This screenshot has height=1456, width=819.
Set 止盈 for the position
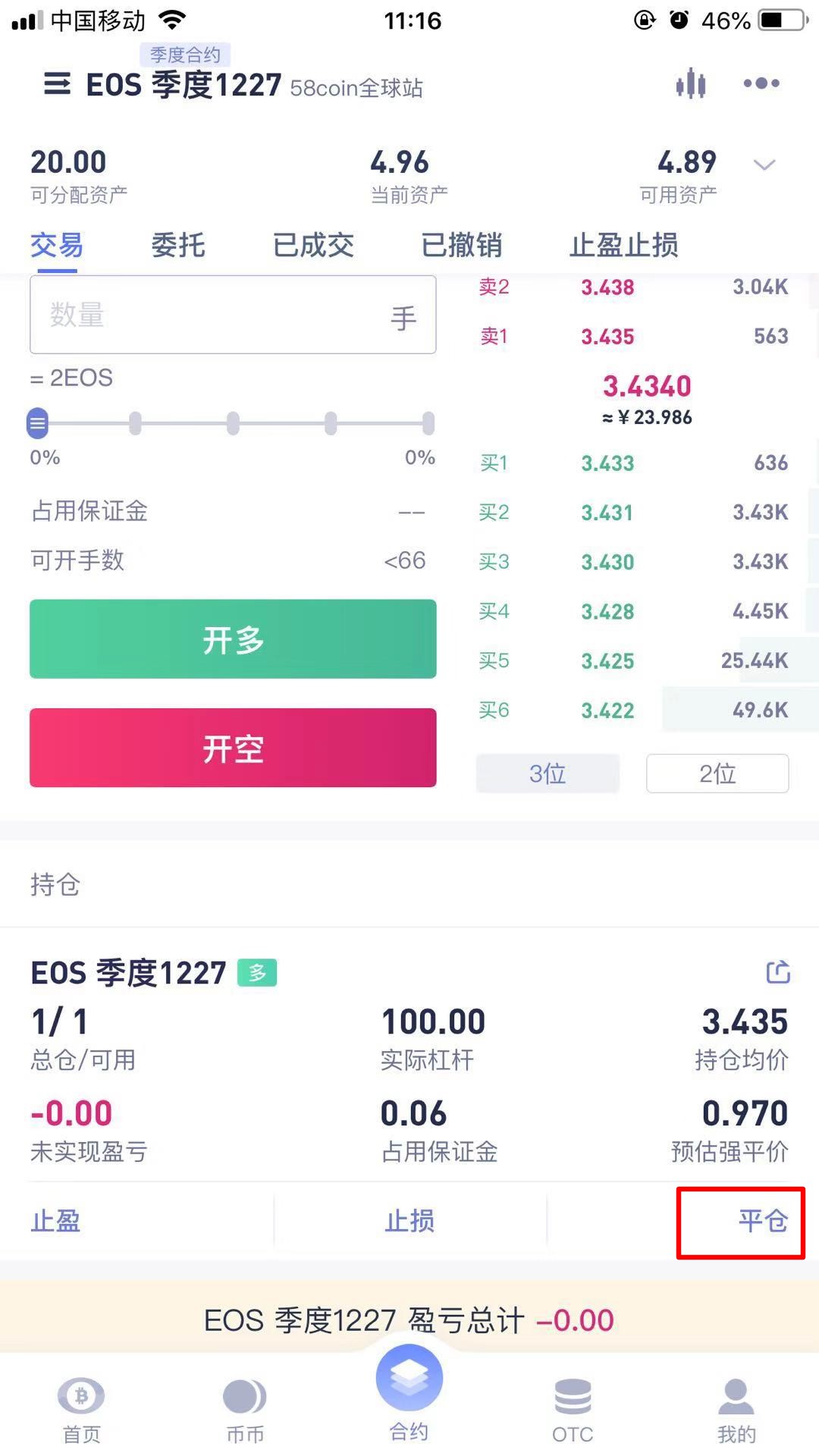[x=55, y=1221]
